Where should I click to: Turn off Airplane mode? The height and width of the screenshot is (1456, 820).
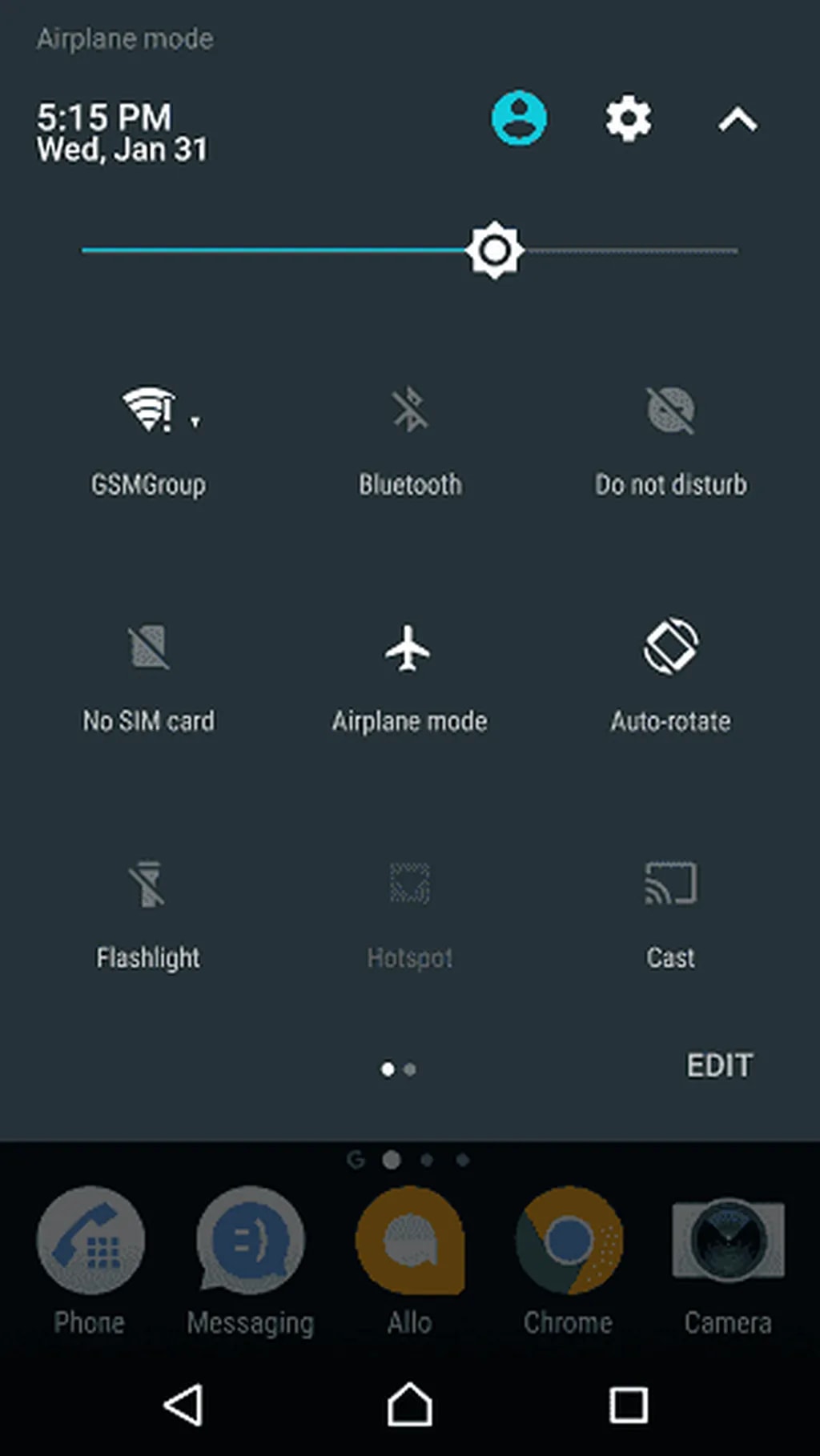409,675
